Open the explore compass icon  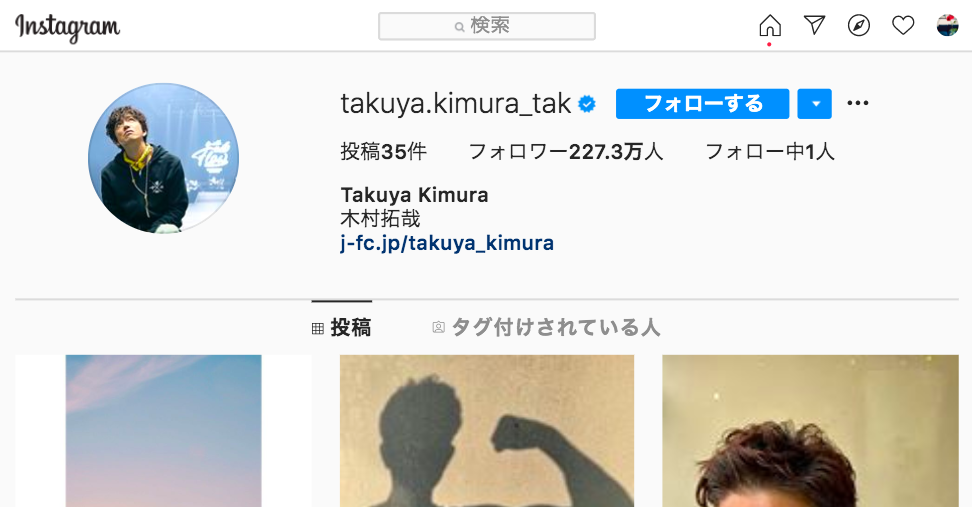[858, 26]
